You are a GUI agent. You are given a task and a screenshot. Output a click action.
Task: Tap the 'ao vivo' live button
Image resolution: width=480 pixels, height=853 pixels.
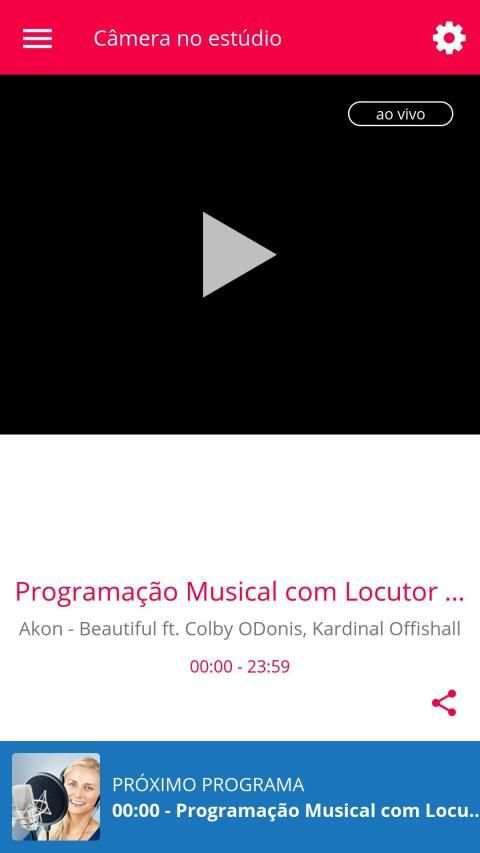401,114
